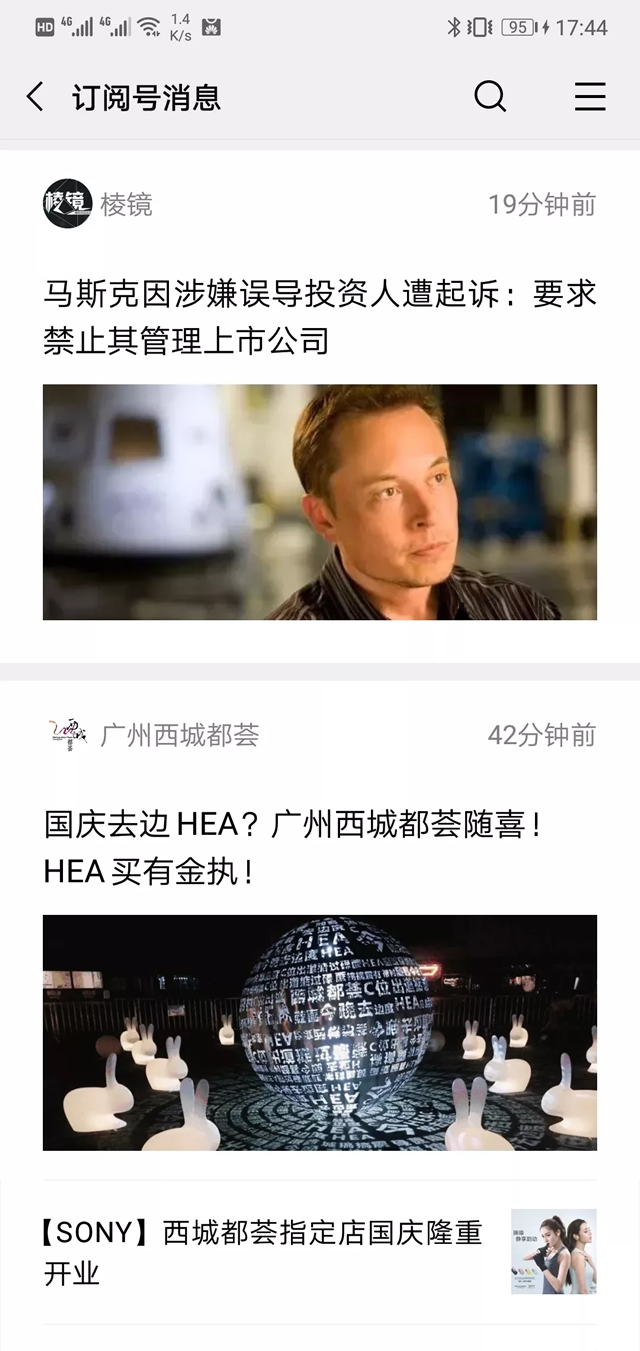Screen dimensions: 640x1351
Task: Go back from 订阅号消息
Action: coord(36,97)
